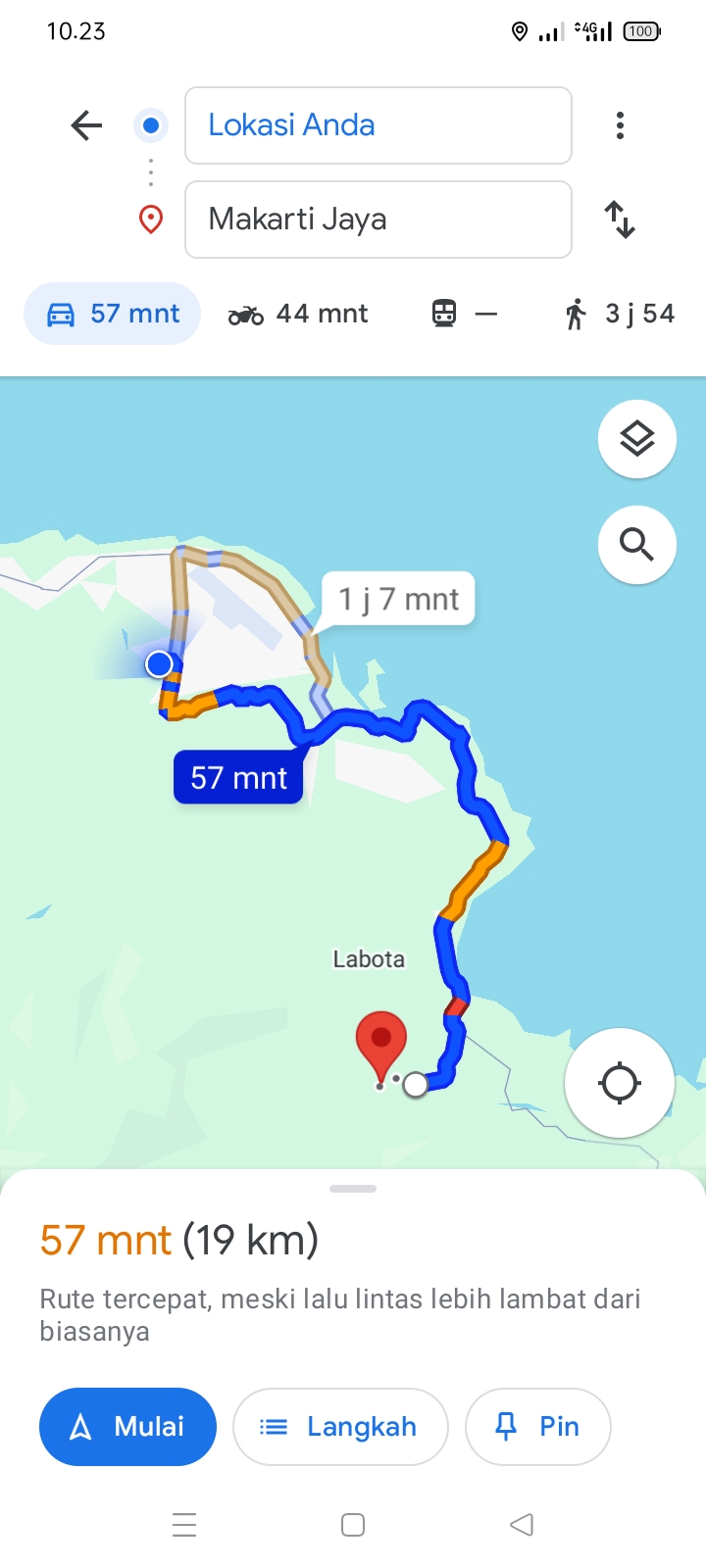Edit the Lokasi Anda starting point field
Viewport: 706px width, 1568px height.
pyautogui.click(x=378, y=125)
